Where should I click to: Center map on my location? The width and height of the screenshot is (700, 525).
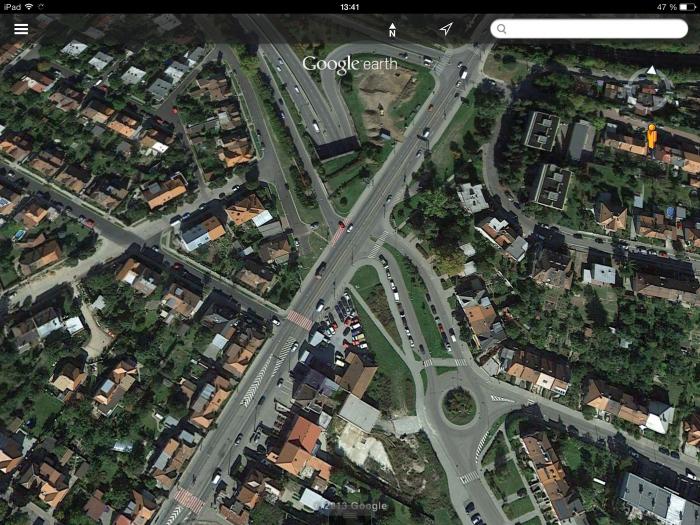[x=446, y=29]
